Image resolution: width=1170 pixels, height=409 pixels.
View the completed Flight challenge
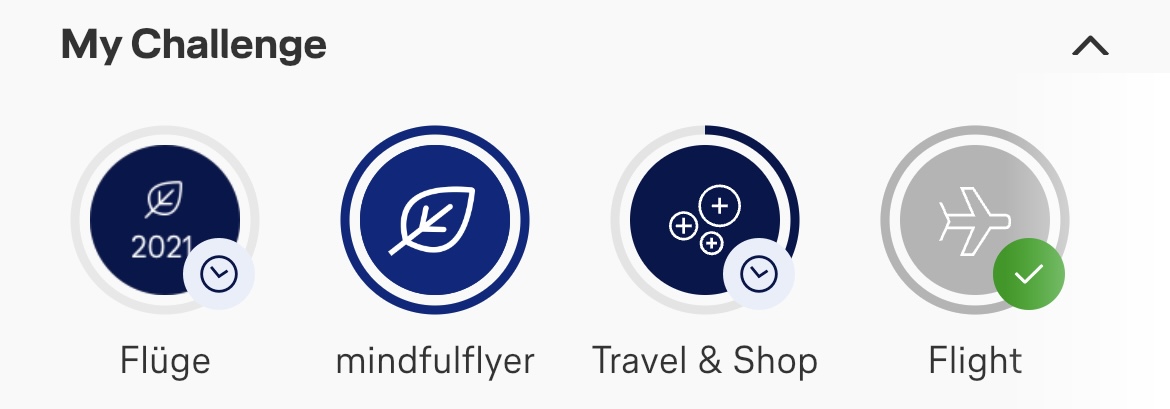pos(975,220)
